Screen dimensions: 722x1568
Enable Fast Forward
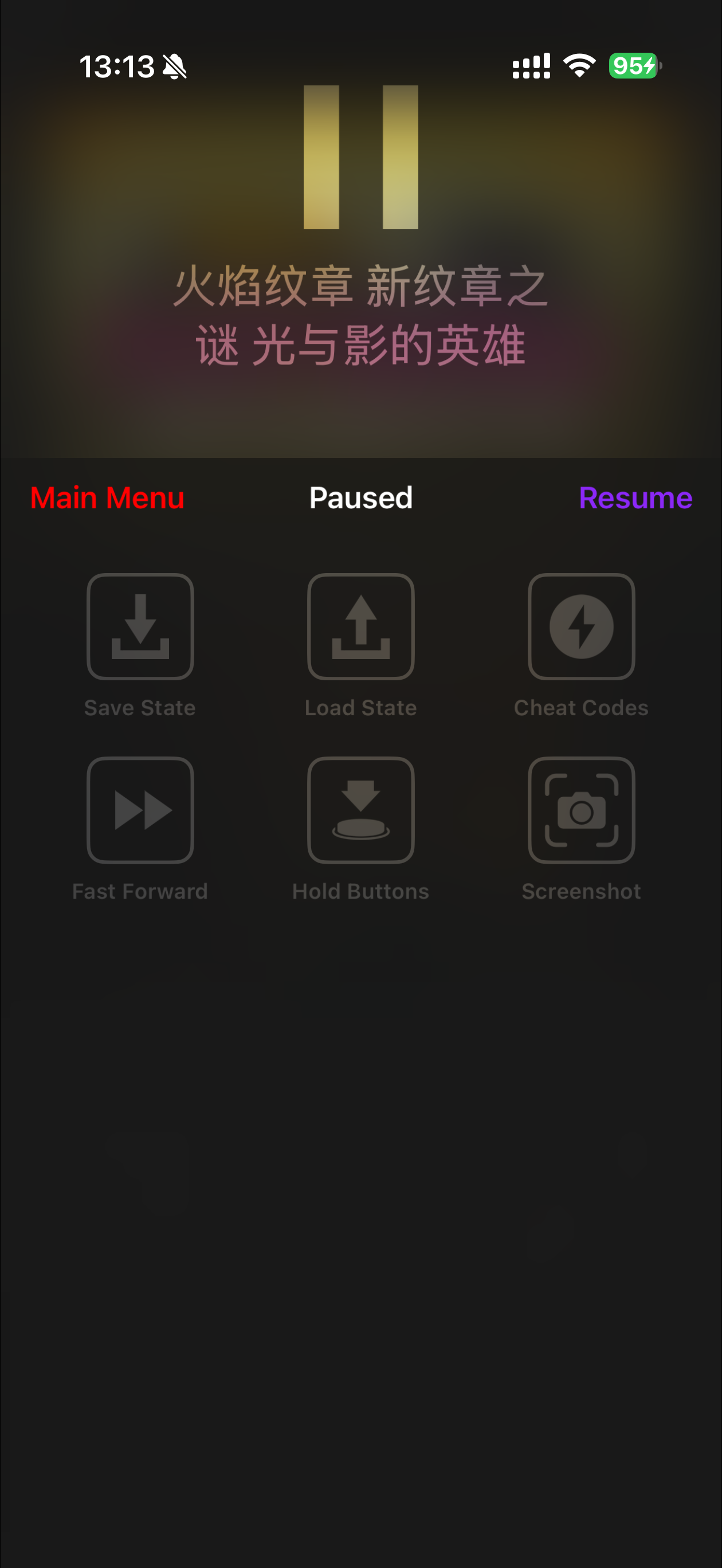pyautogui.click(x=140, y=810)
